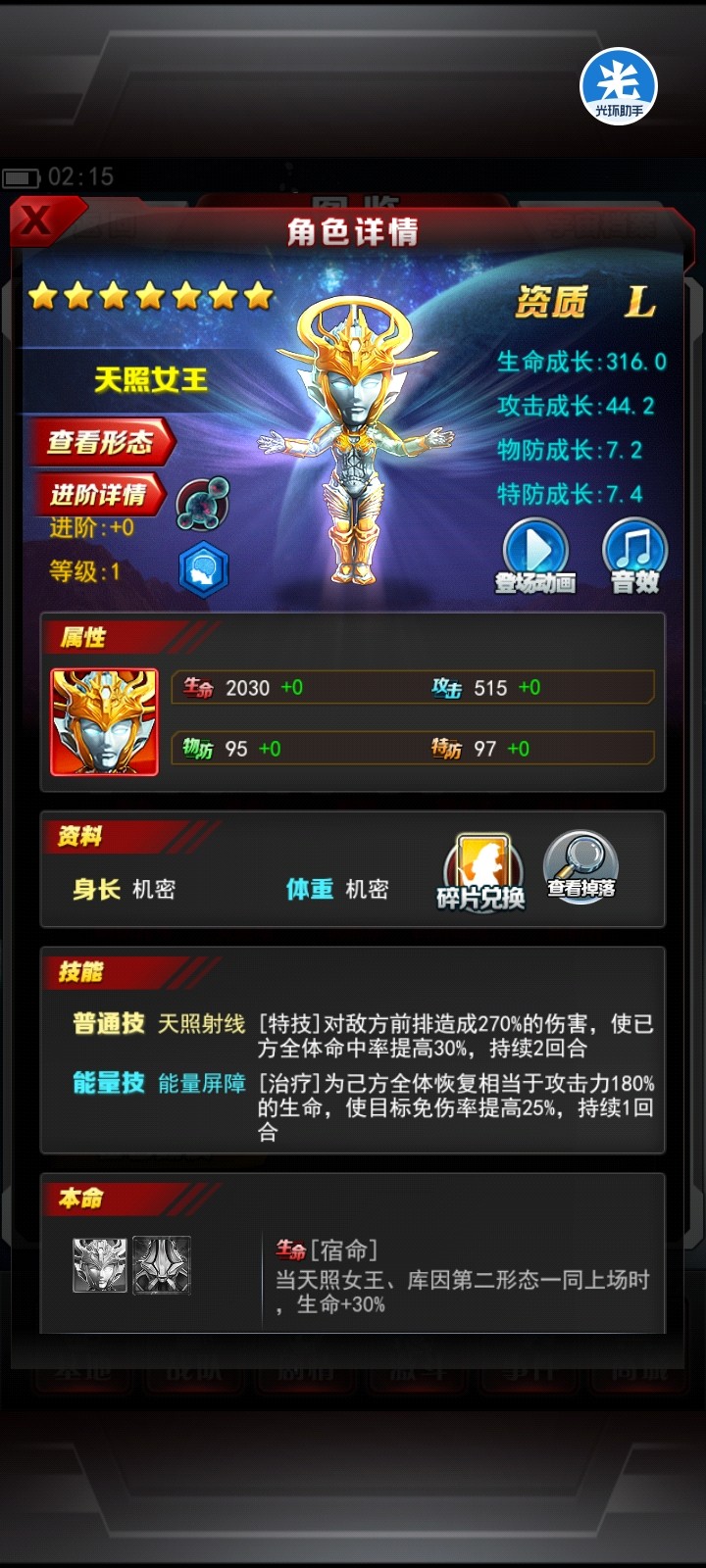This screenshot has width=706, height=1568.
Task: Open 进阶详情 advancement details
Action: click(x=98, y=494)
